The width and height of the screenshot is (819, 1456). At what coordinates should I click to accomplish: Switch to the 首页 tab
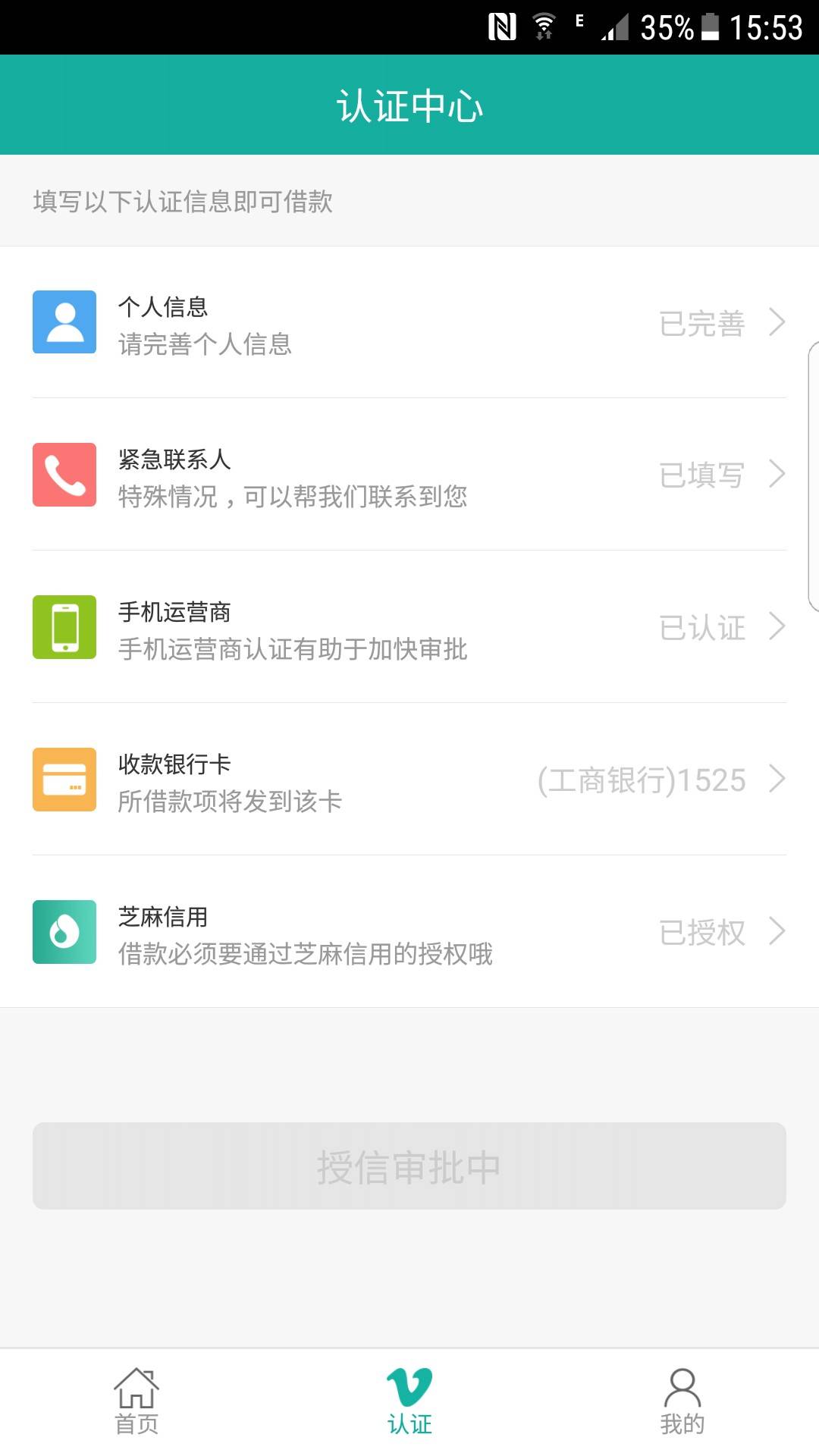(x=136, y=1402)
